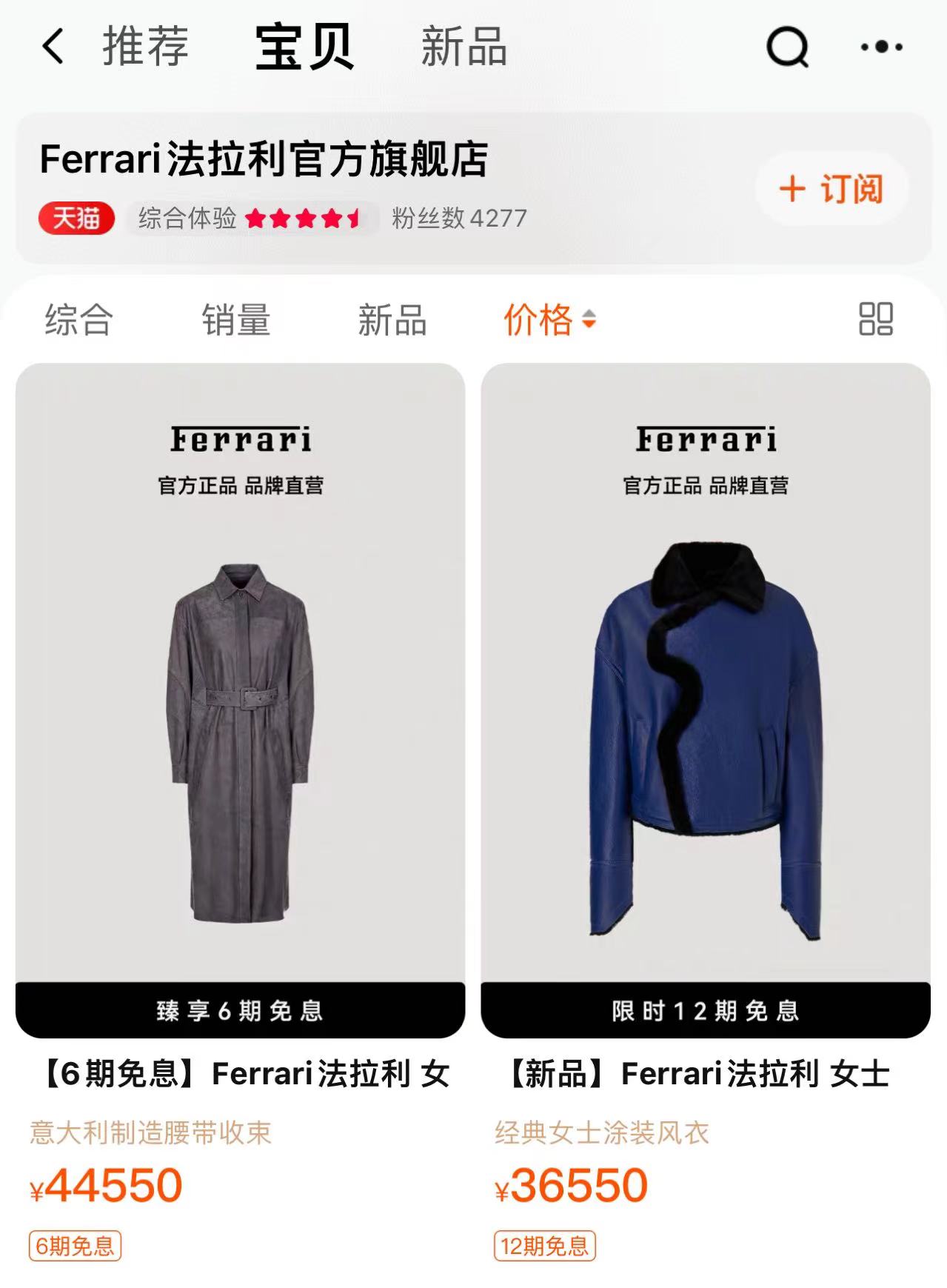Open the search icon
Viewport: 947px width, 1288px height.
[787, 47]
